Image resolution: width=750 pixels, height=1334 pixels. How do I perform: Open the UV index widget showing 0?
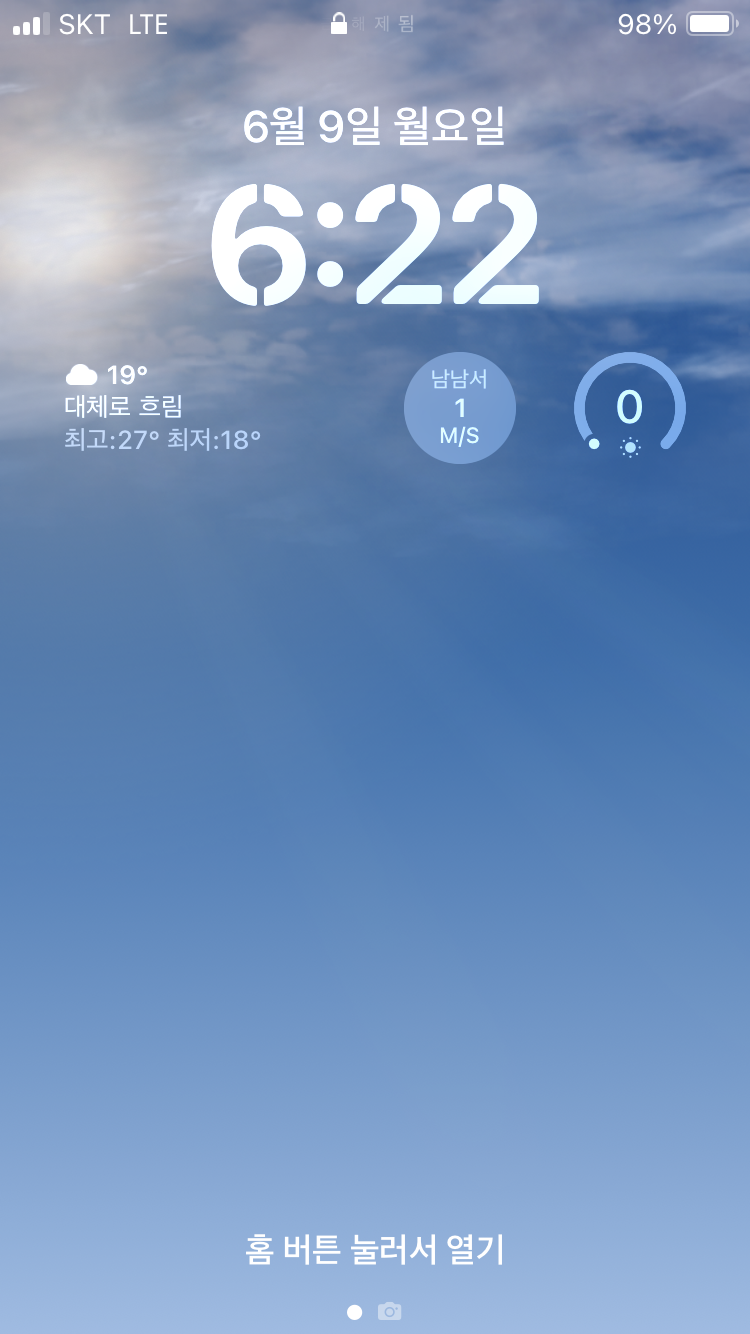point(630,408)
